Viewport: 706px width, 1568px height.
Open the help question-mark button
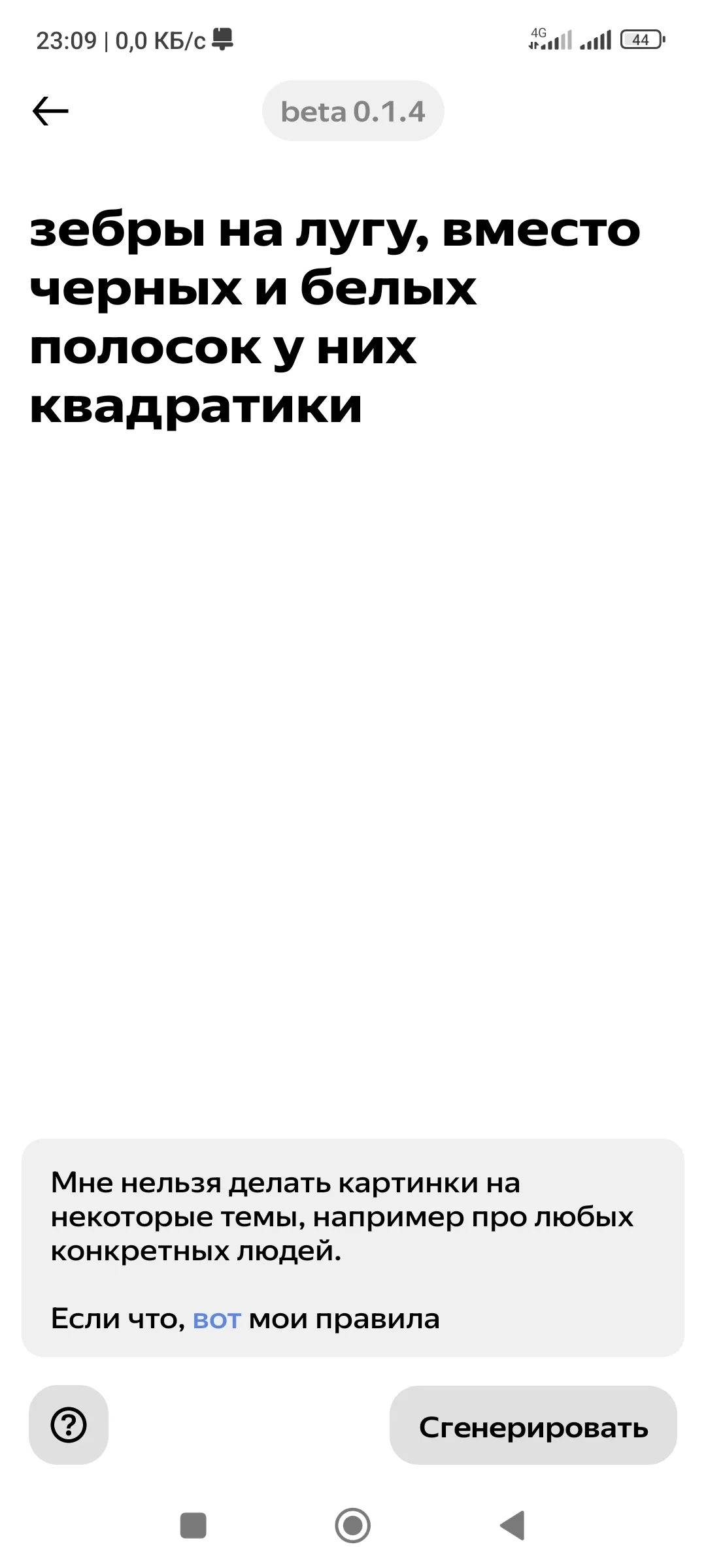(x=69, y=1424)
